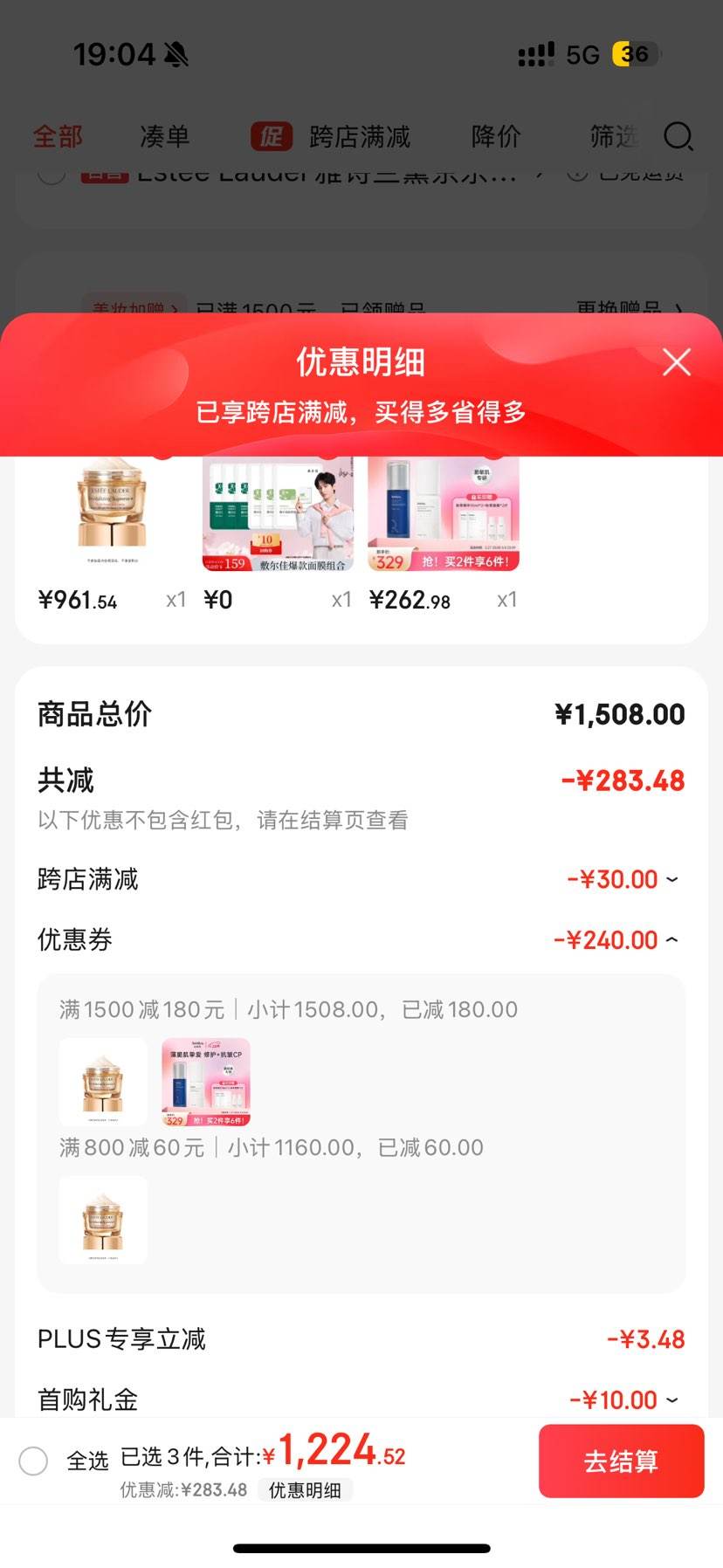Screen dimensions: 723x1568
Task: Tap the red 促 promo badge icon
Action: [x=271, y=137]
